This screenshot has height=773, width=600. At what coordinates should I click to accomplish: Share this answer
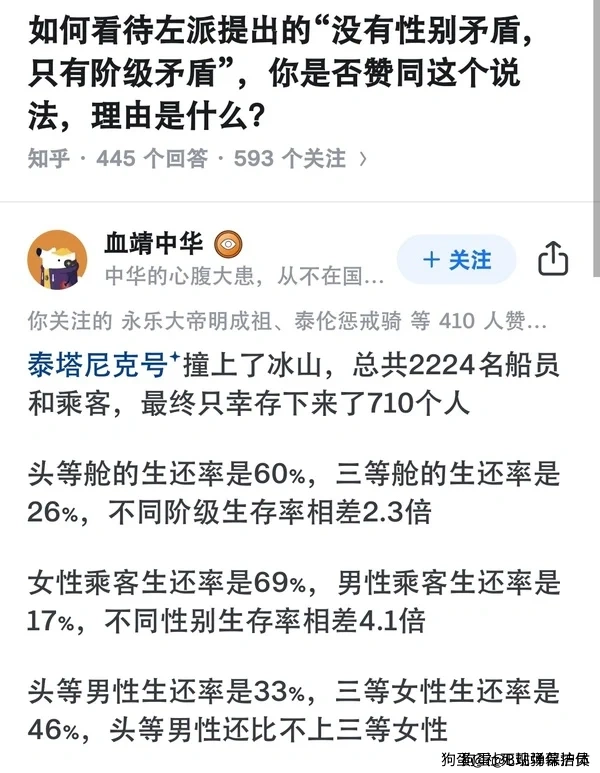pyautogui.click(x=553, y=260)
